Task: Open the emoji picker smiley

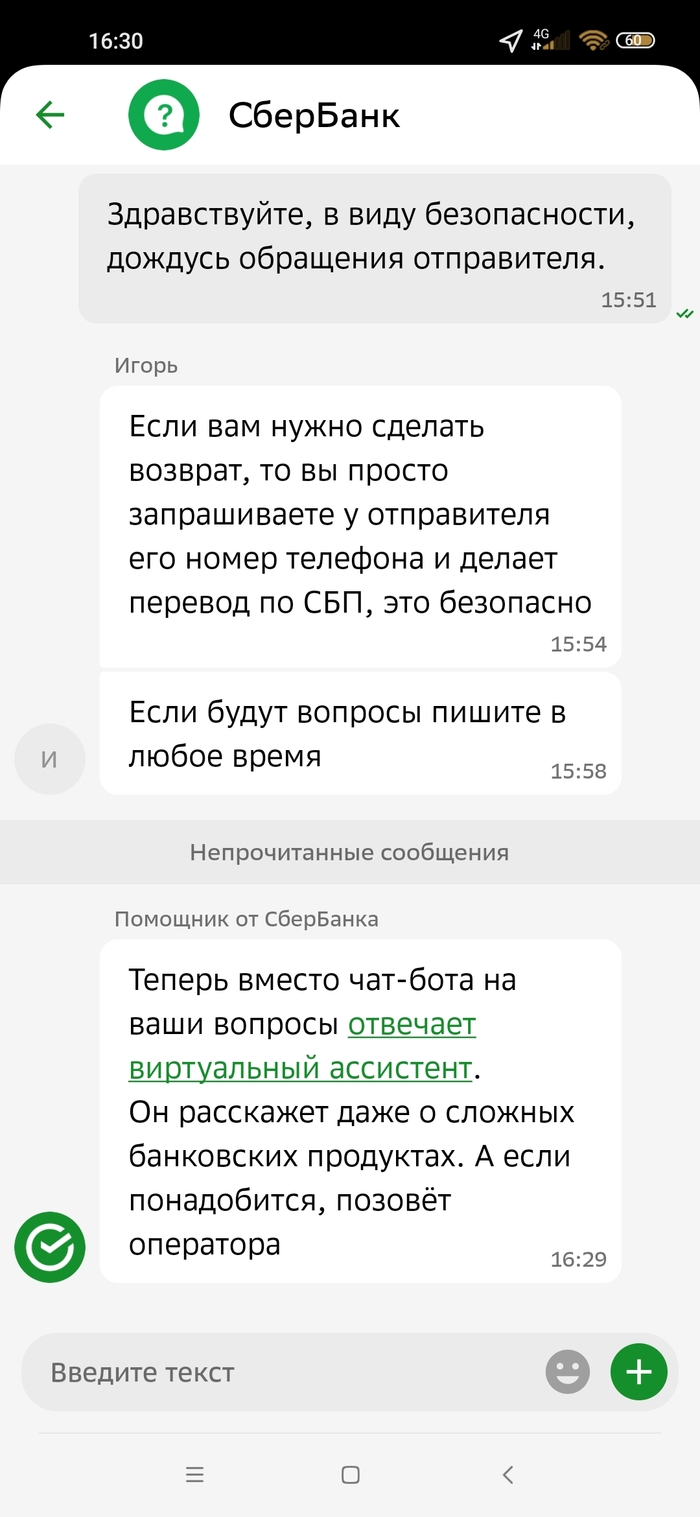Action: pyautogui.click(x=567, y=1372)
